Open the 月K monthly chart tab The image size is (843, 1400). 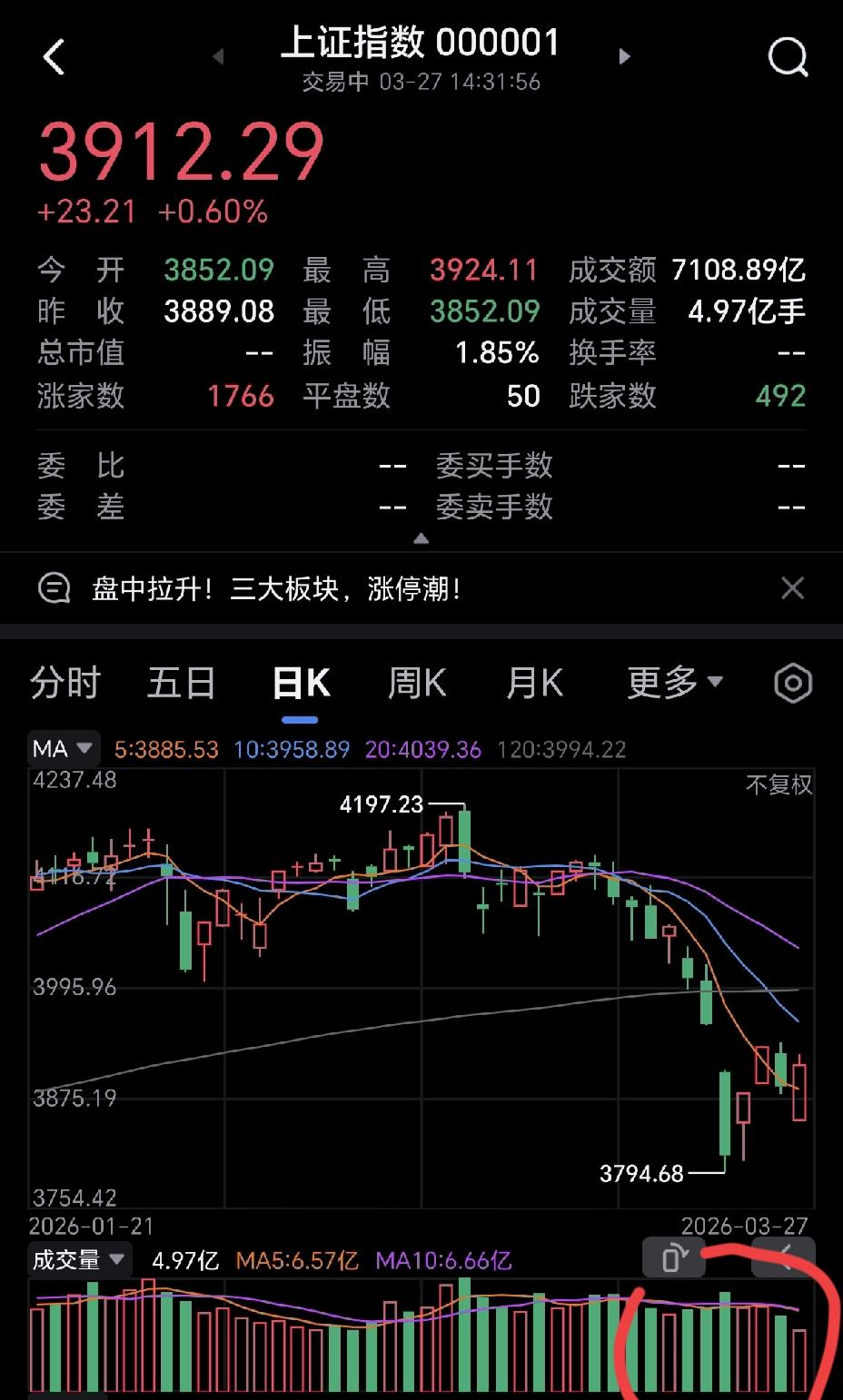(x=534, y=683)
